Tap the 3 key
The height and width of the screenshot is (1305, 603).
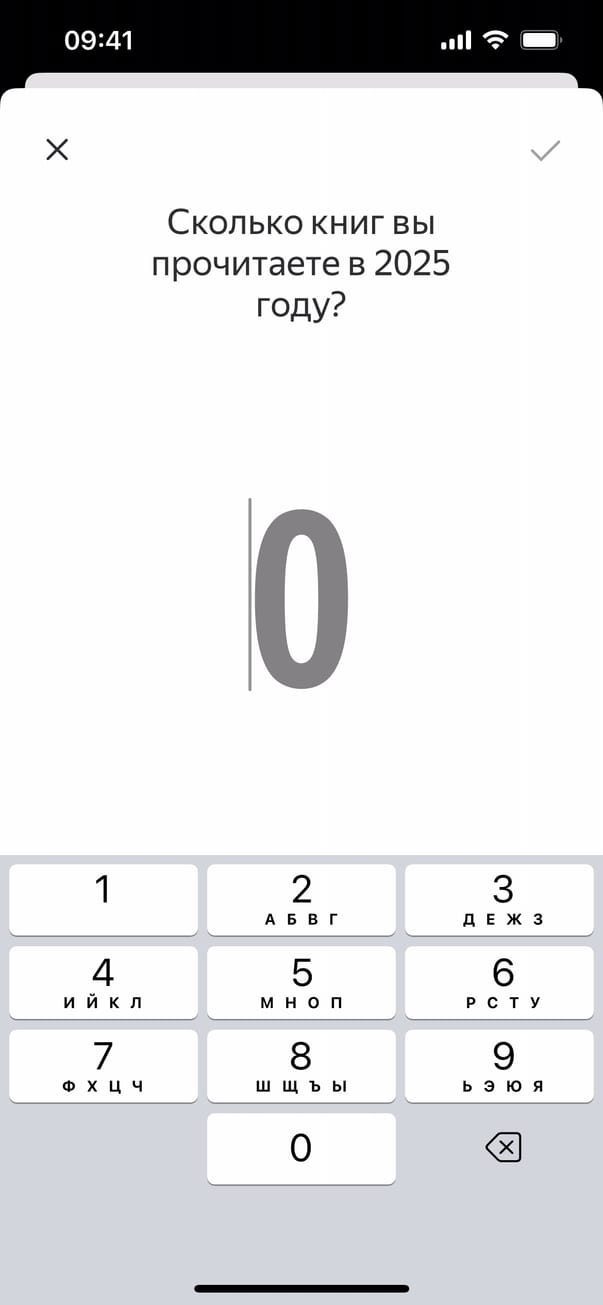pyautogui.click(x=502, y=899)
